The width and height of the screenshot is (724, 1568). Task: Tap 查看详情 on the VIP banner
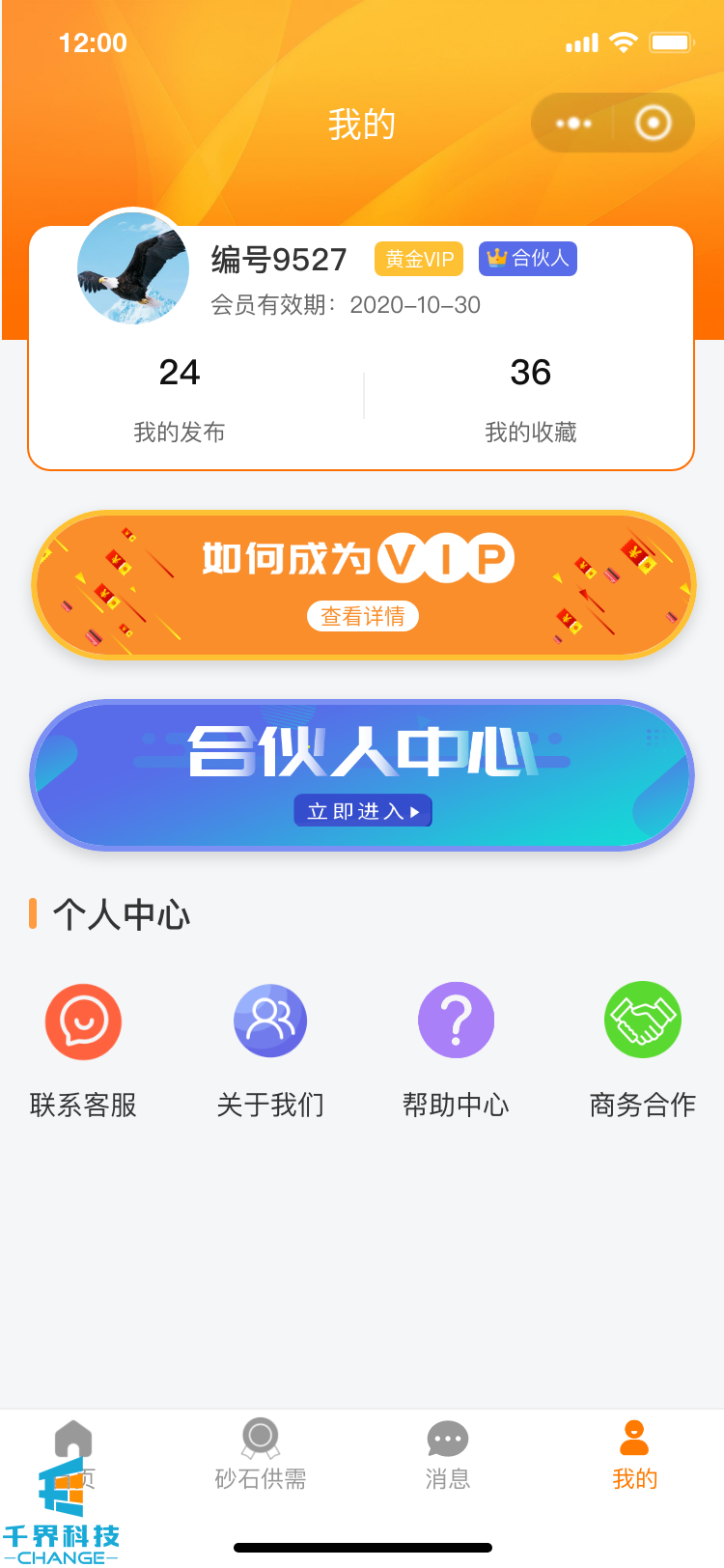pos(363,616)
